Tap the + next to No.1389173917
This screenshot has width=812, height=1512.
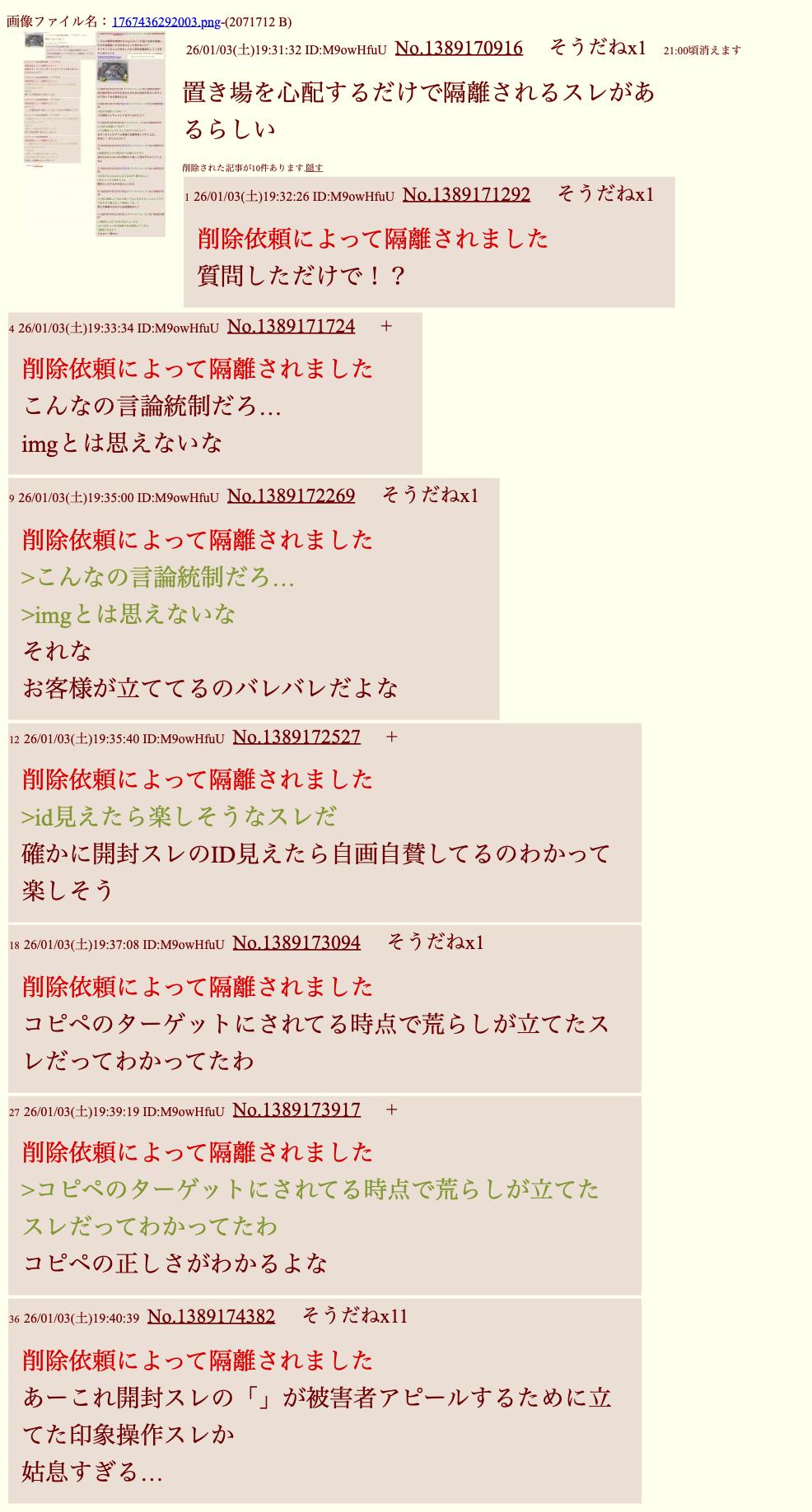tap(392, 1110)
